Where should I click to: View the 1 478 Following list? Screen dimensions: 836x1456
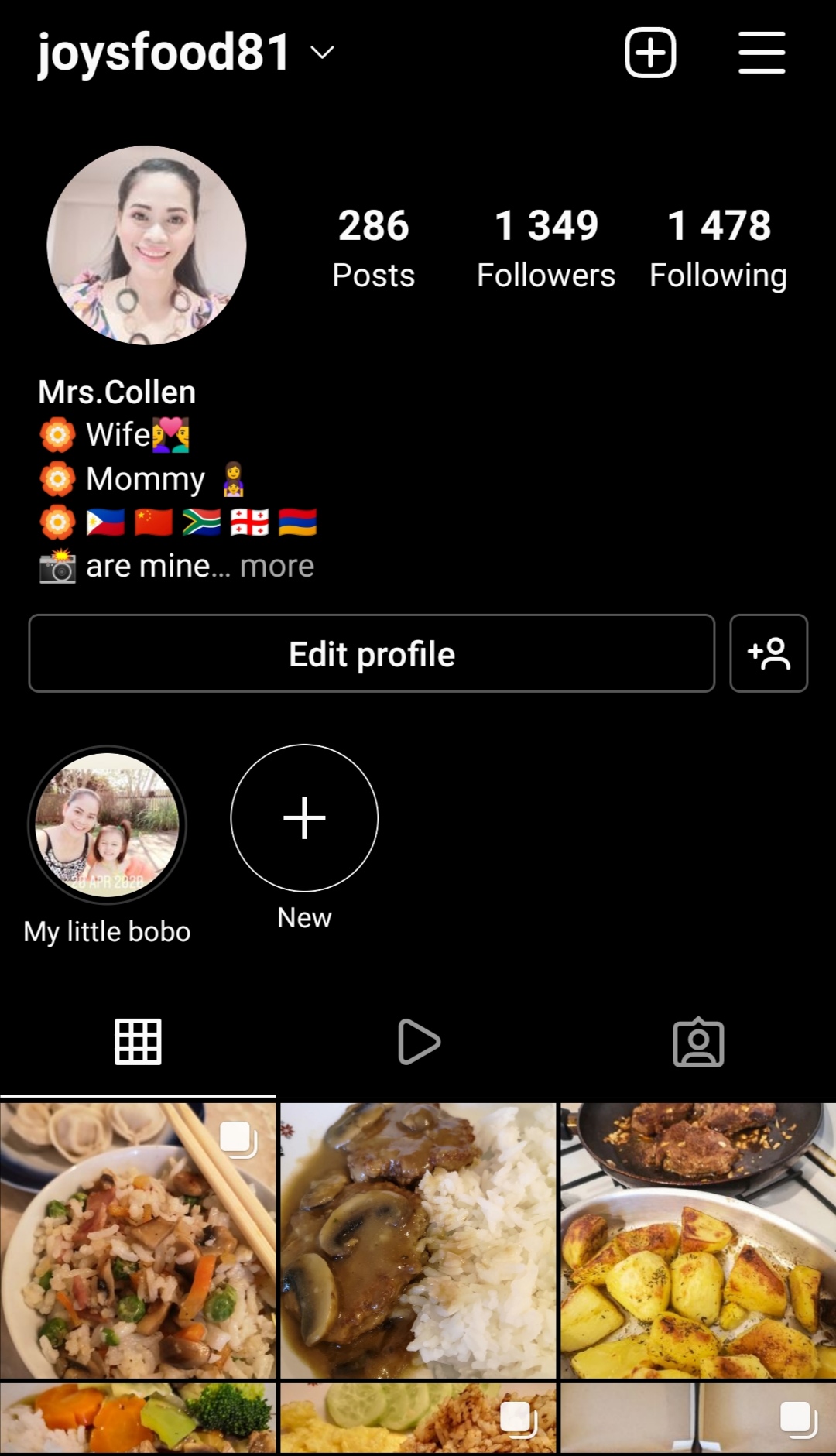tap(718, 248)
